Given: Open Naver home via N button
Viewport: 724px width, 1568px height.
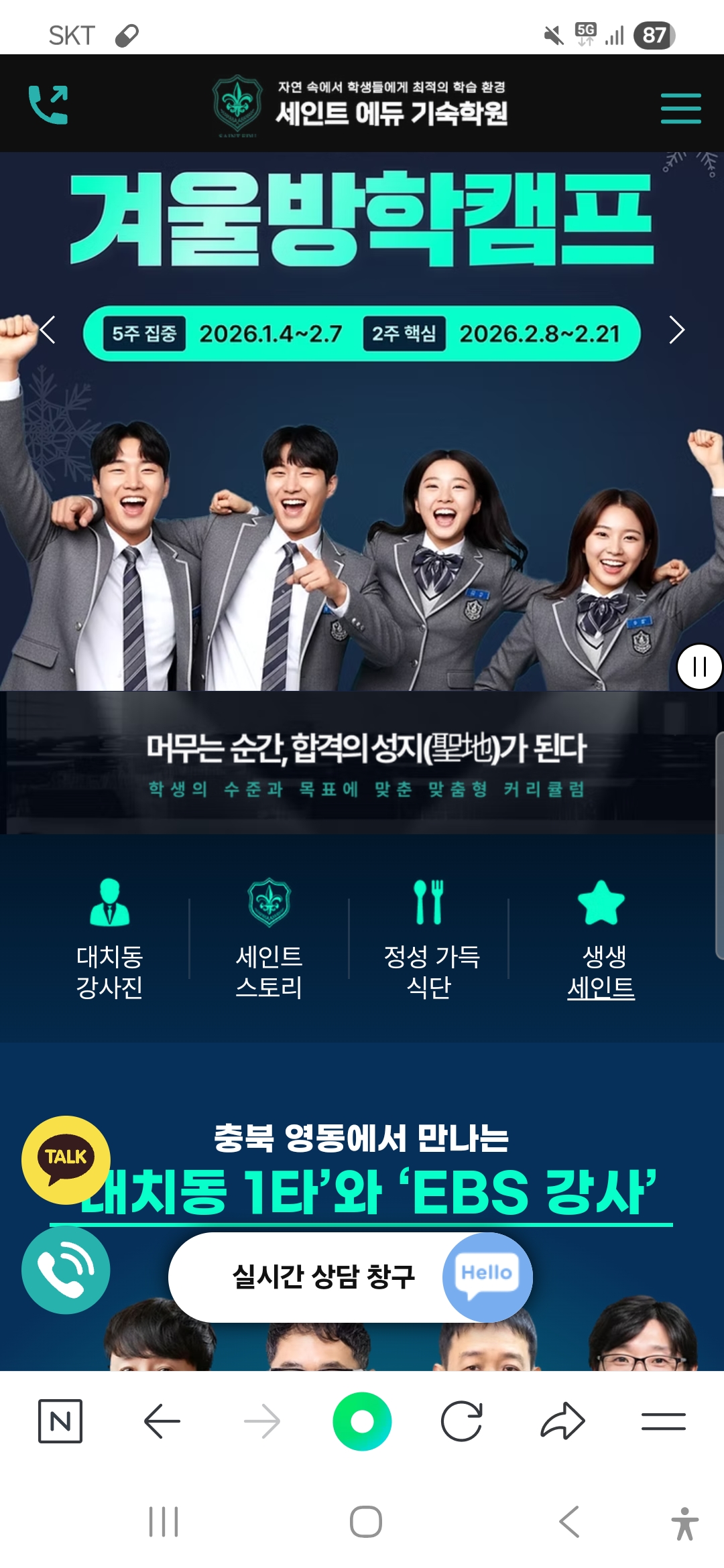Looking at the screenshot, I should 60,1421.
